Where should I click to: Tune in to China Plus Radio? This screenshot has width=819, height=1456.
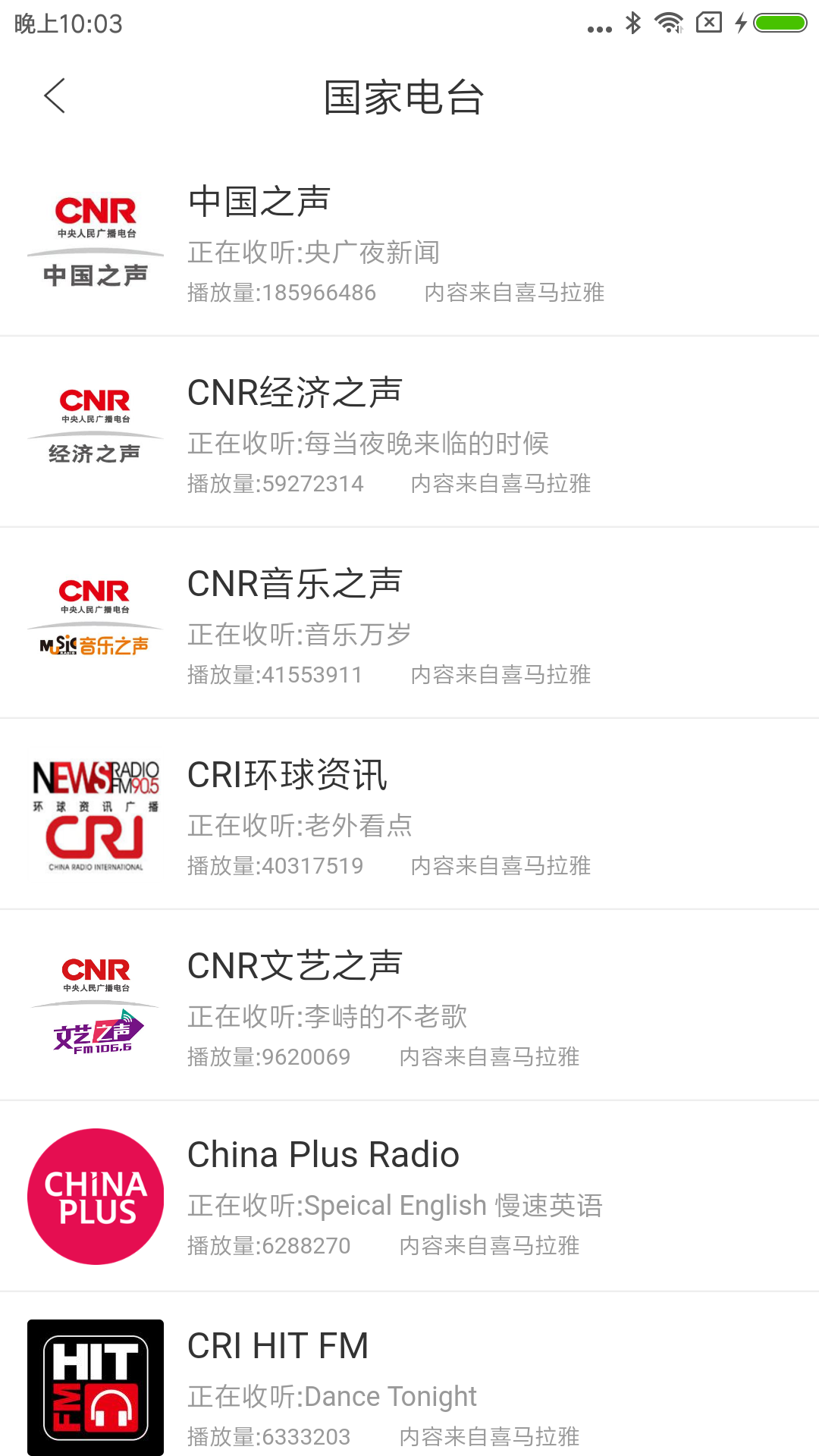[409, 1197]
